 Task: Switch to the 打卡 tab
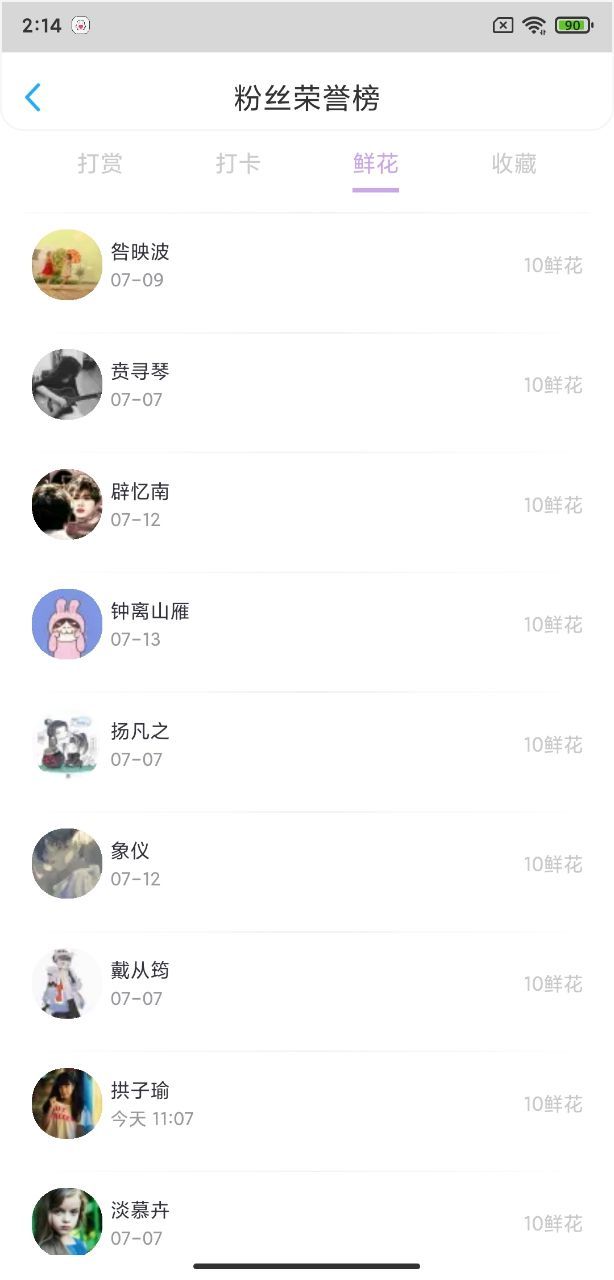tap(238, 164)
